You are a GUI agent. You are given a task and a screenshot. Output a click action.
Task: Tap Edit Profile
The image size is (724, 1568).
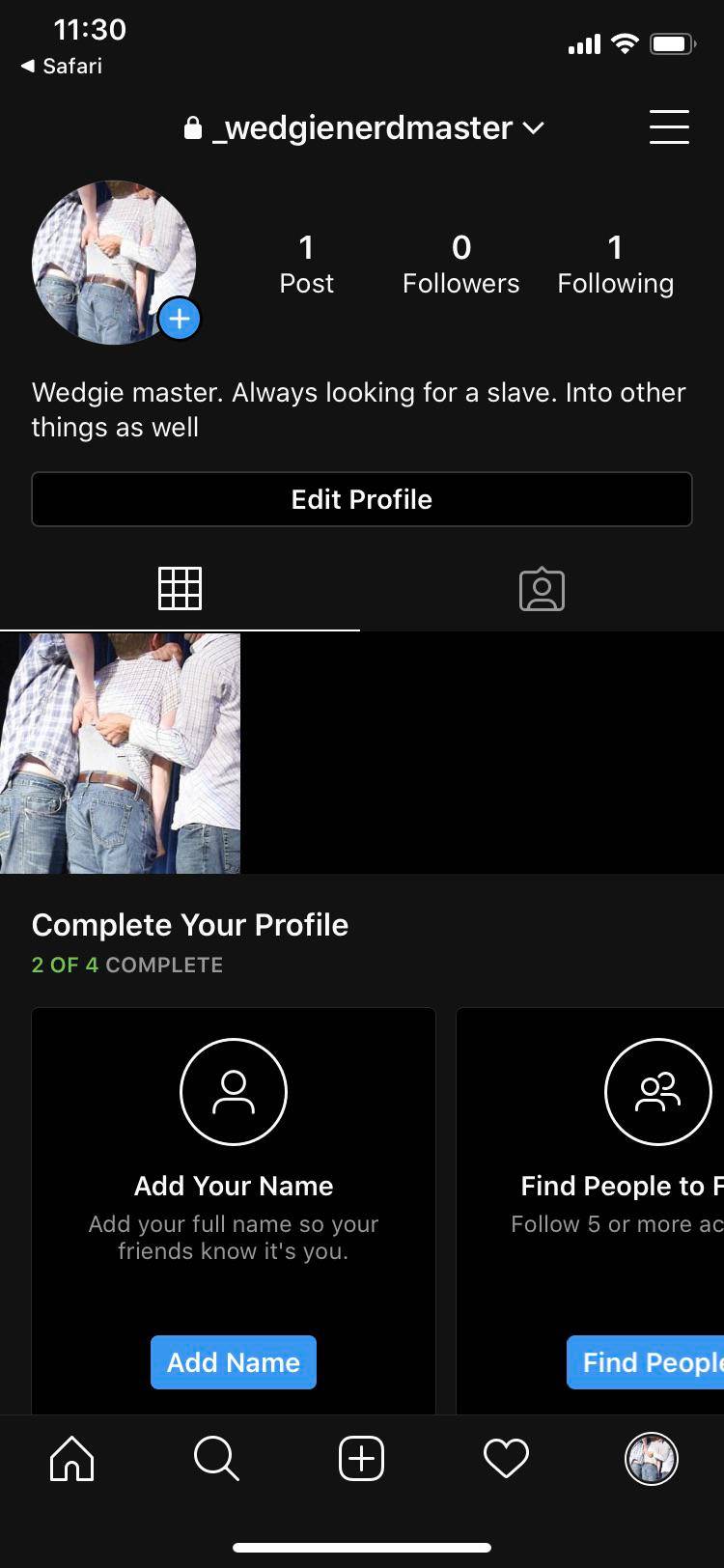tap(361, 499)
